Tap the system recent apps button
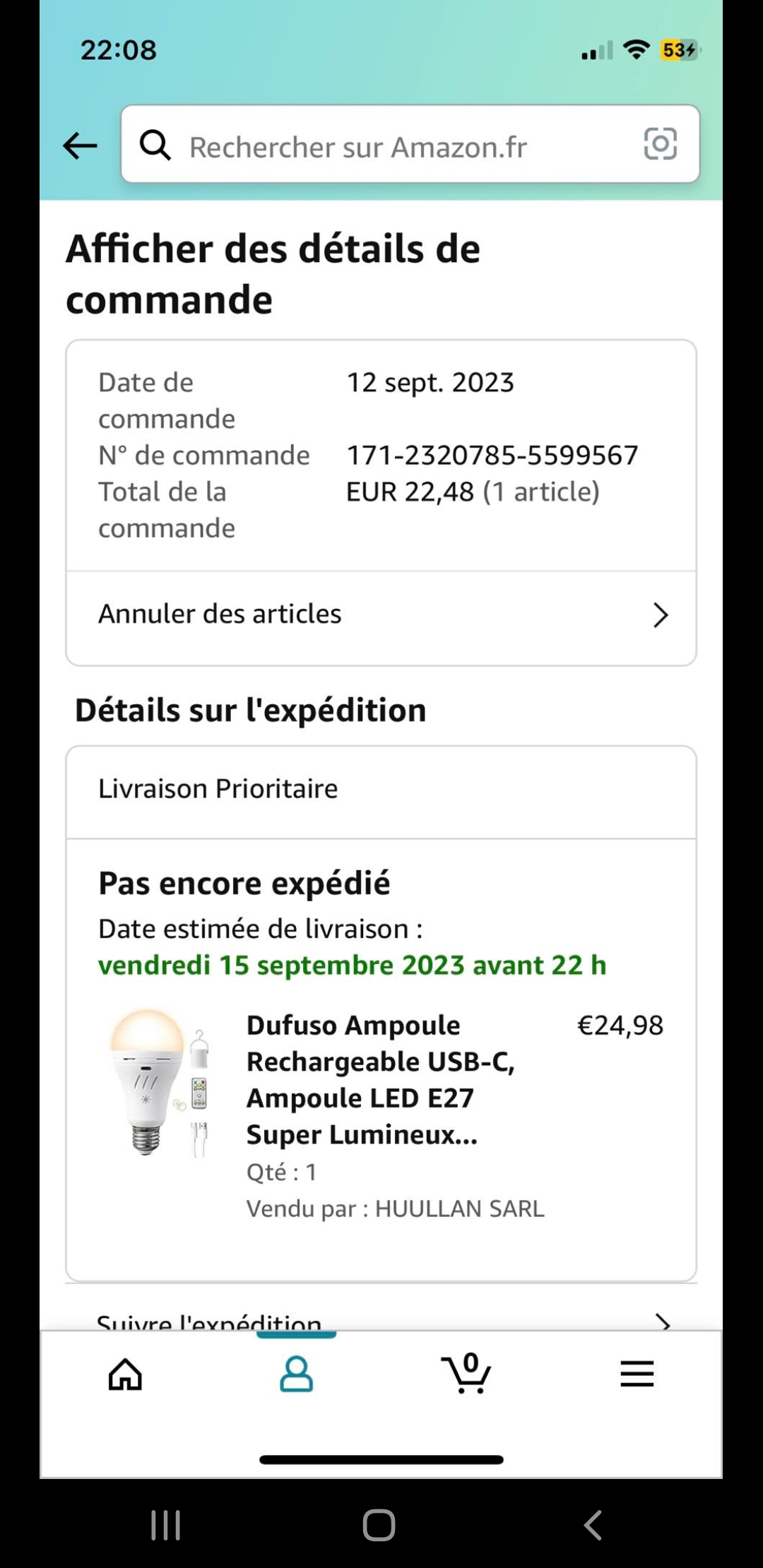 pos(166,1525)
